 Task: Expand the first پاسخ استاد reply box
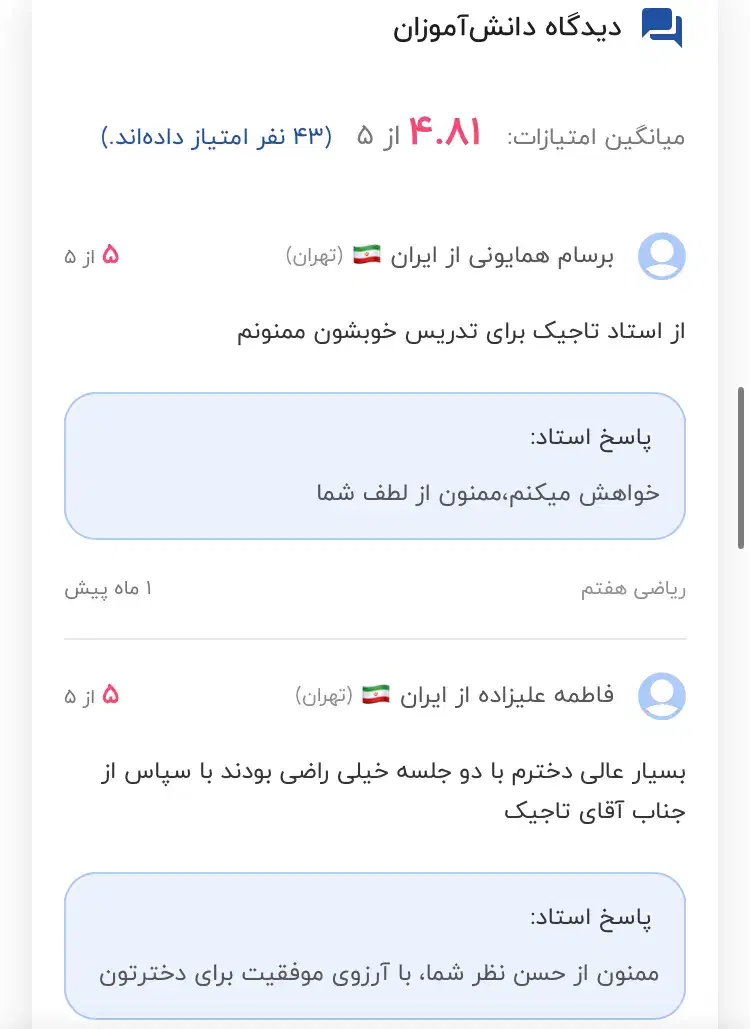[x=375, y=465]
